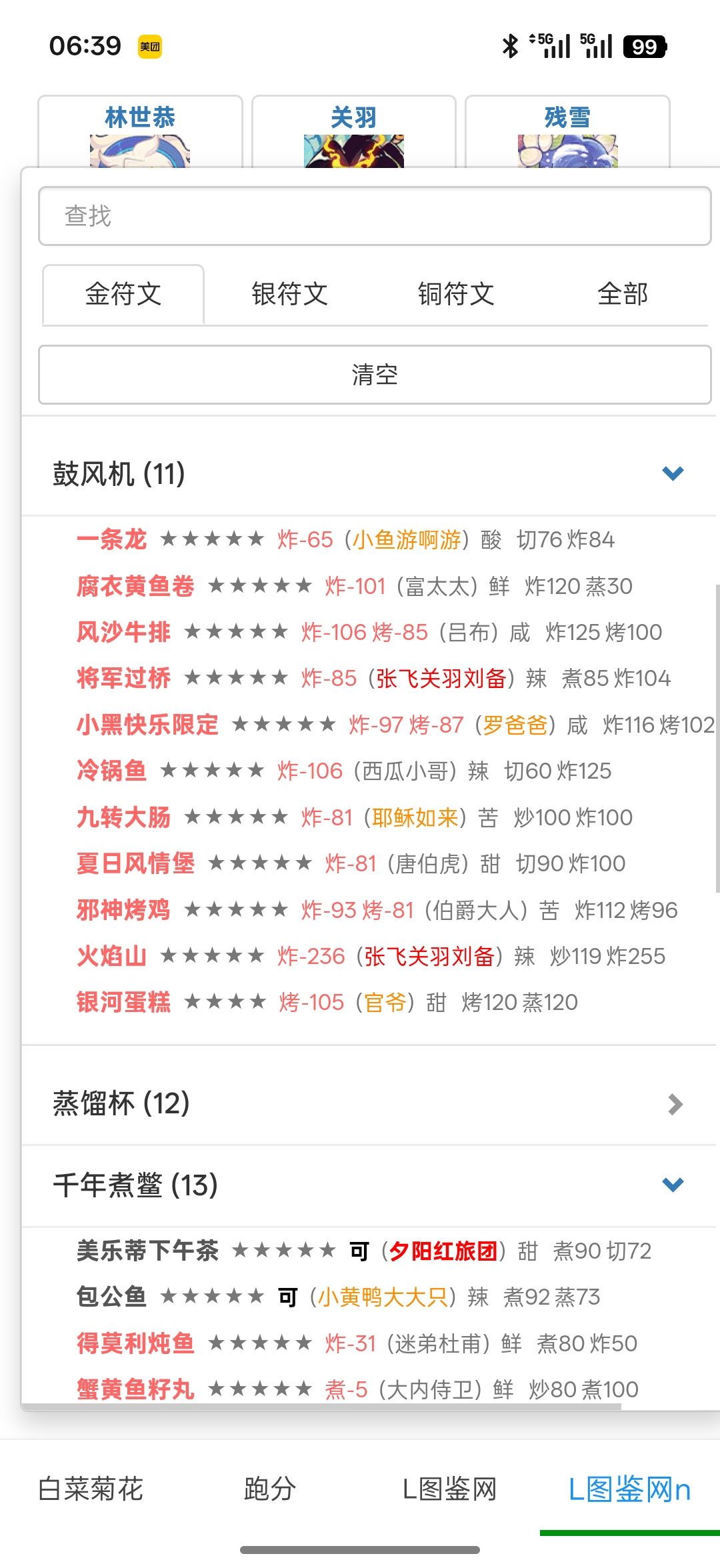Show the 全部 tab
The image size is (720, 1568).
[623, 294]
